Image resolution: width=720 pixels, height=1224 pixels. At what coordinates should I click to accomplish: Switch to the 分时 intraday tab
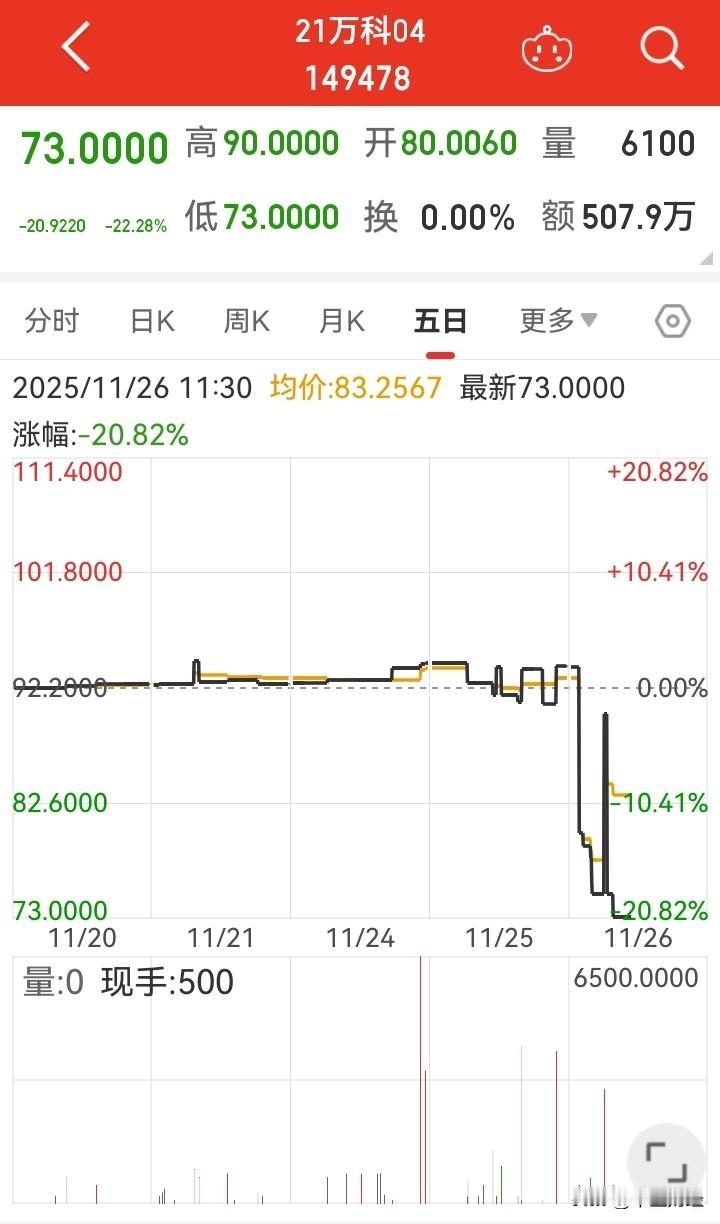click(x=51, y=321)
